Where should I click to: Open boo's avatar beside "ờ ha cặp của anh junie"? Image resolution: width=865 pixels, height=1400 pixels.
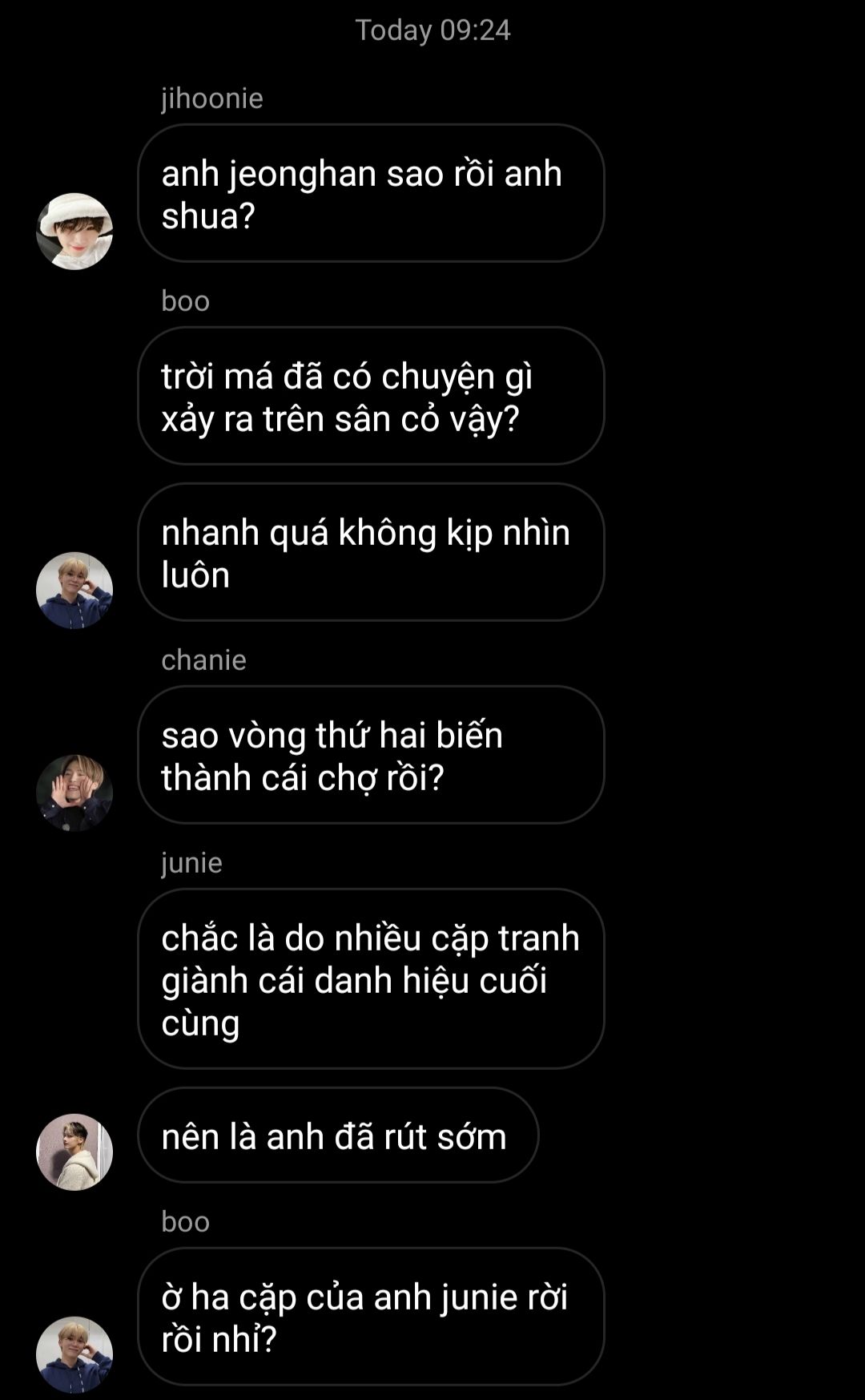74,1354
